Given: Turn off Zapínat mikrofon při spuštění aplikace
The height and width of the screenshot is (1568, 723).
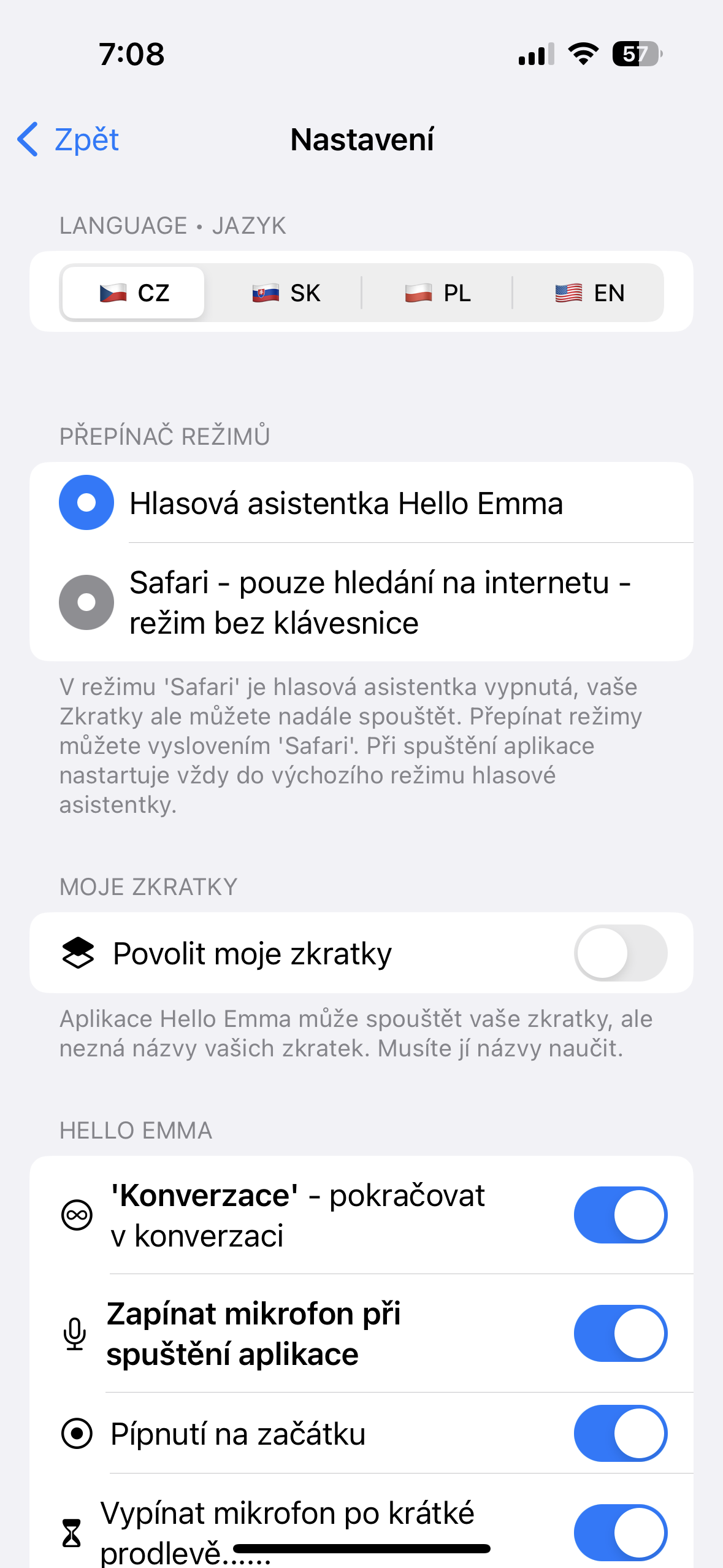Looking at the screenshot, I should (620, 1332).
